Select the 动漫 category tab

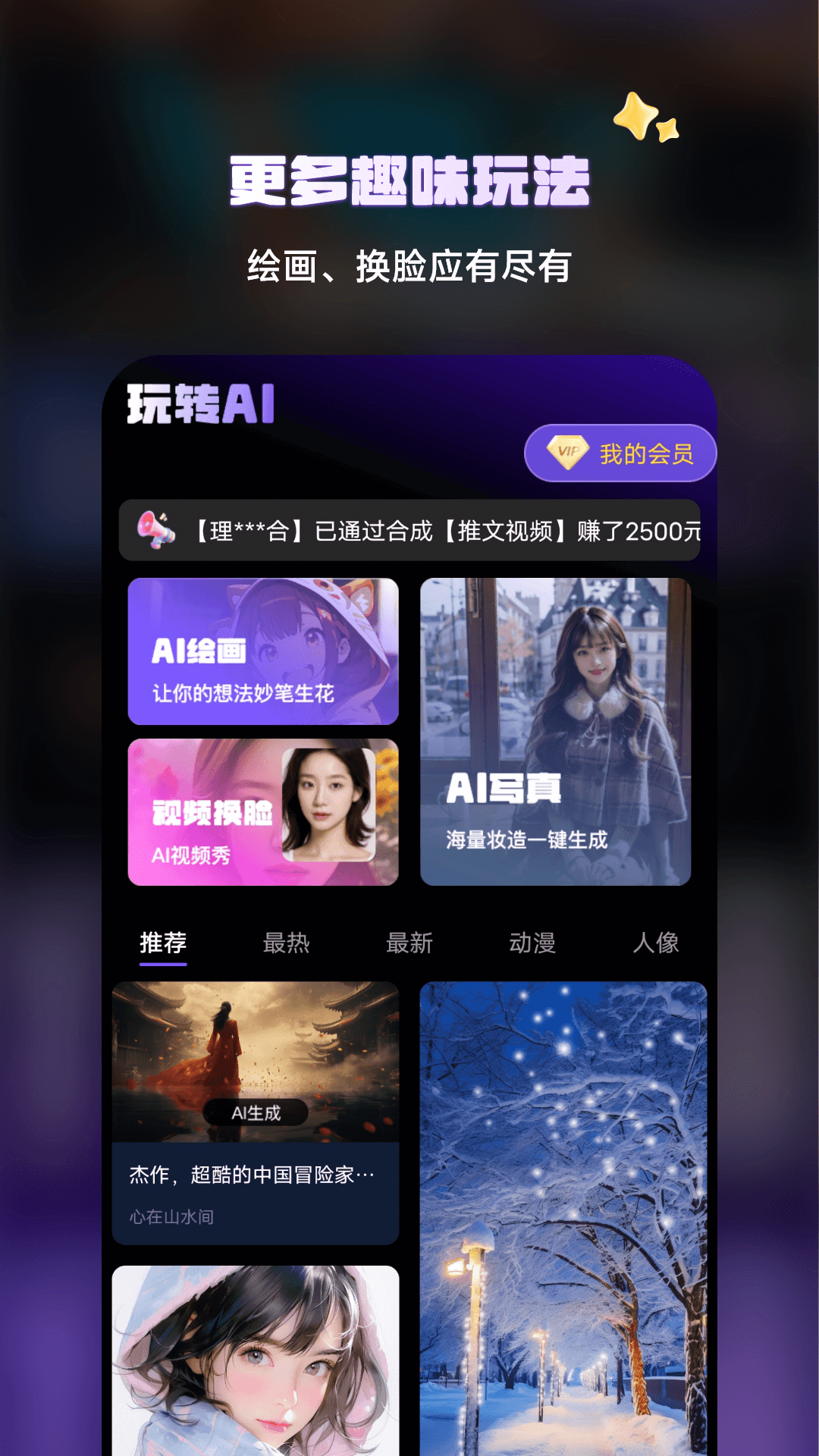[x=532, y=943]
